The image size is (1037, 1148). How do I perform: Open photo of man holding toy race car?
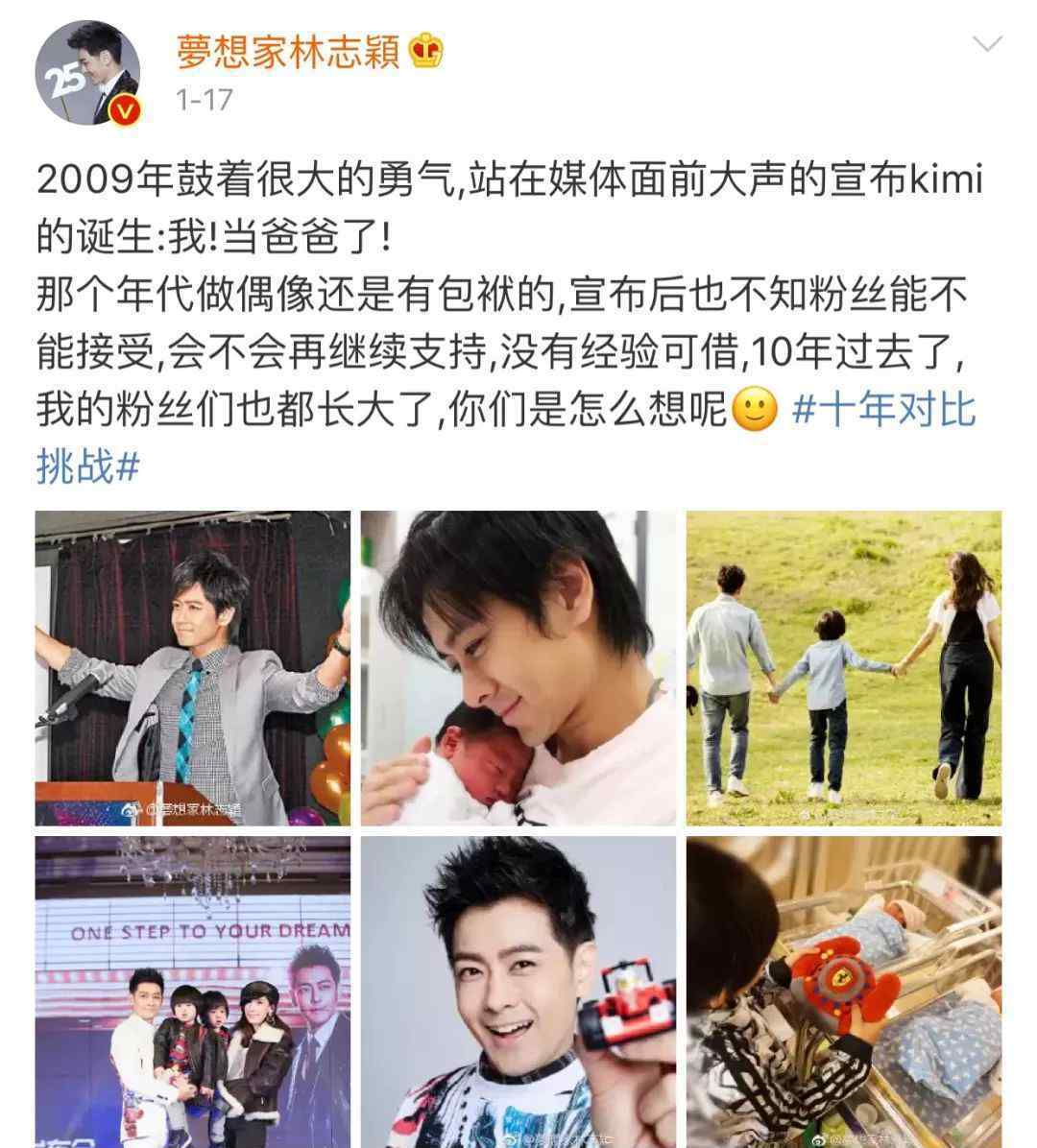[518, 991]
